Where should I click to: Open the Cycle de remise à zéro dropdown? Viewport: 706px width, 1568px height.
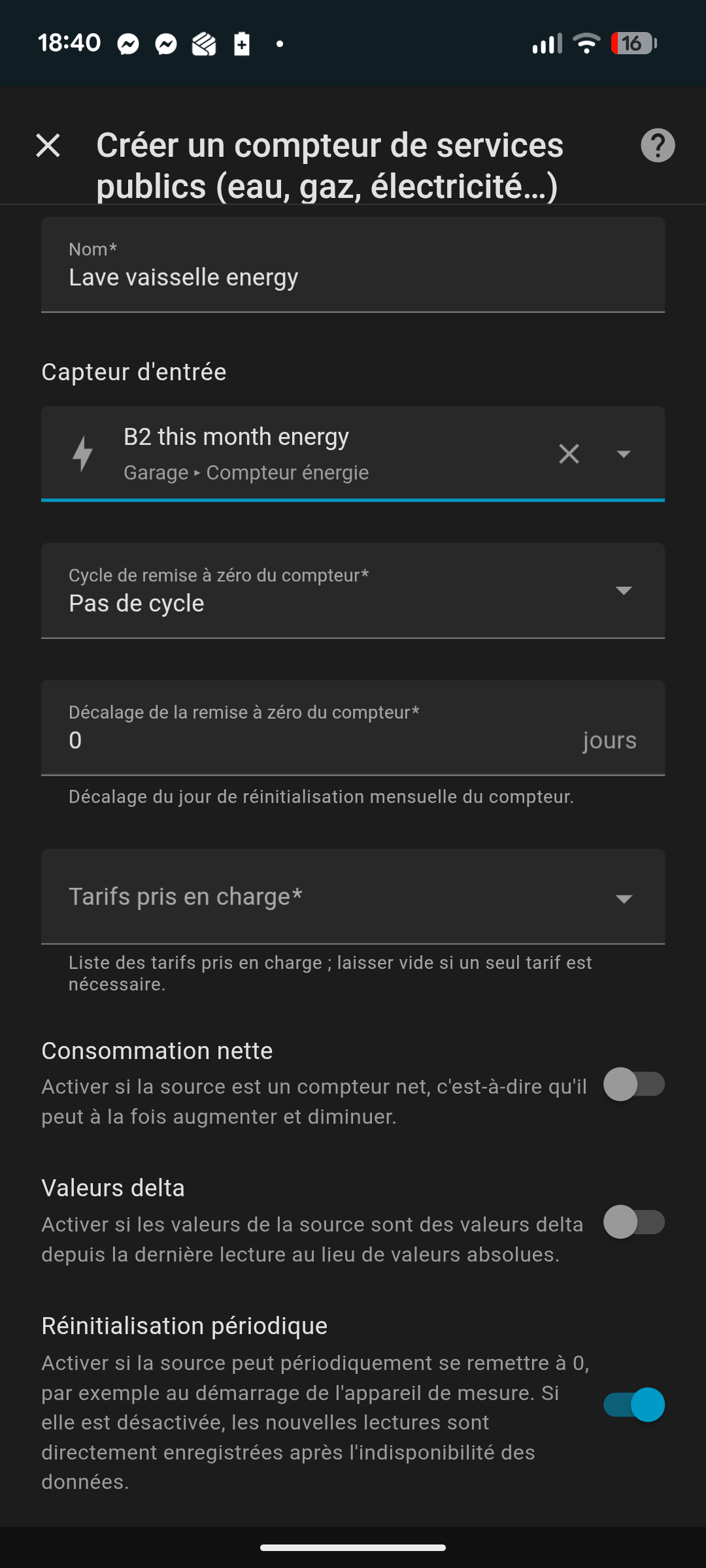pos(353,591)
